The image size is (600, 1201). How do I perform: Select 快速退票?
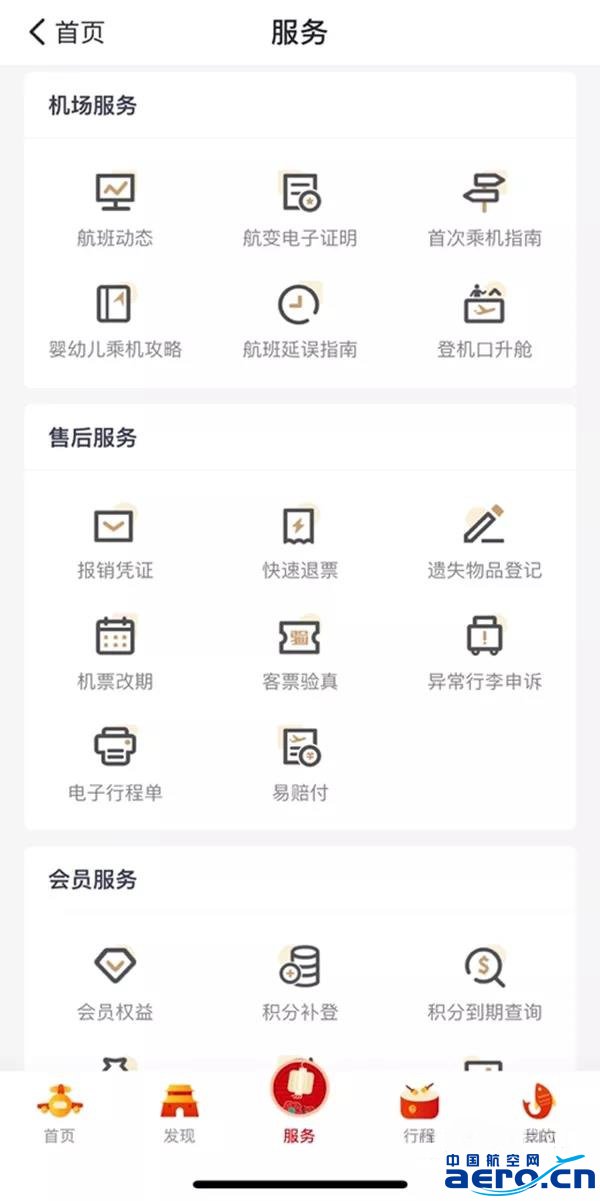tap(300, 542)
